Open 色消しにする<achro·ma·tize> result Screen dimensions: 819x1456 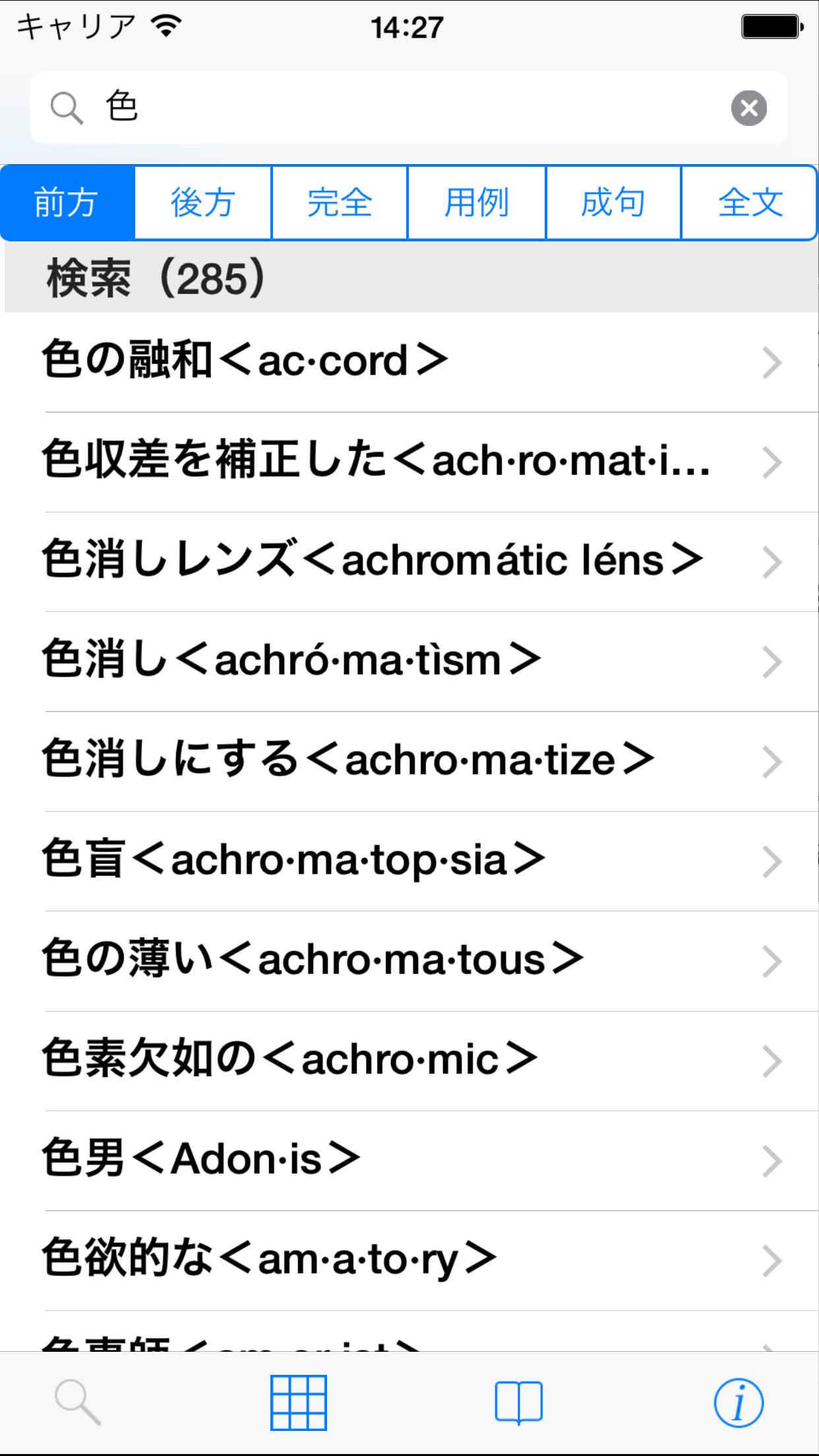[x=409, y=760]
